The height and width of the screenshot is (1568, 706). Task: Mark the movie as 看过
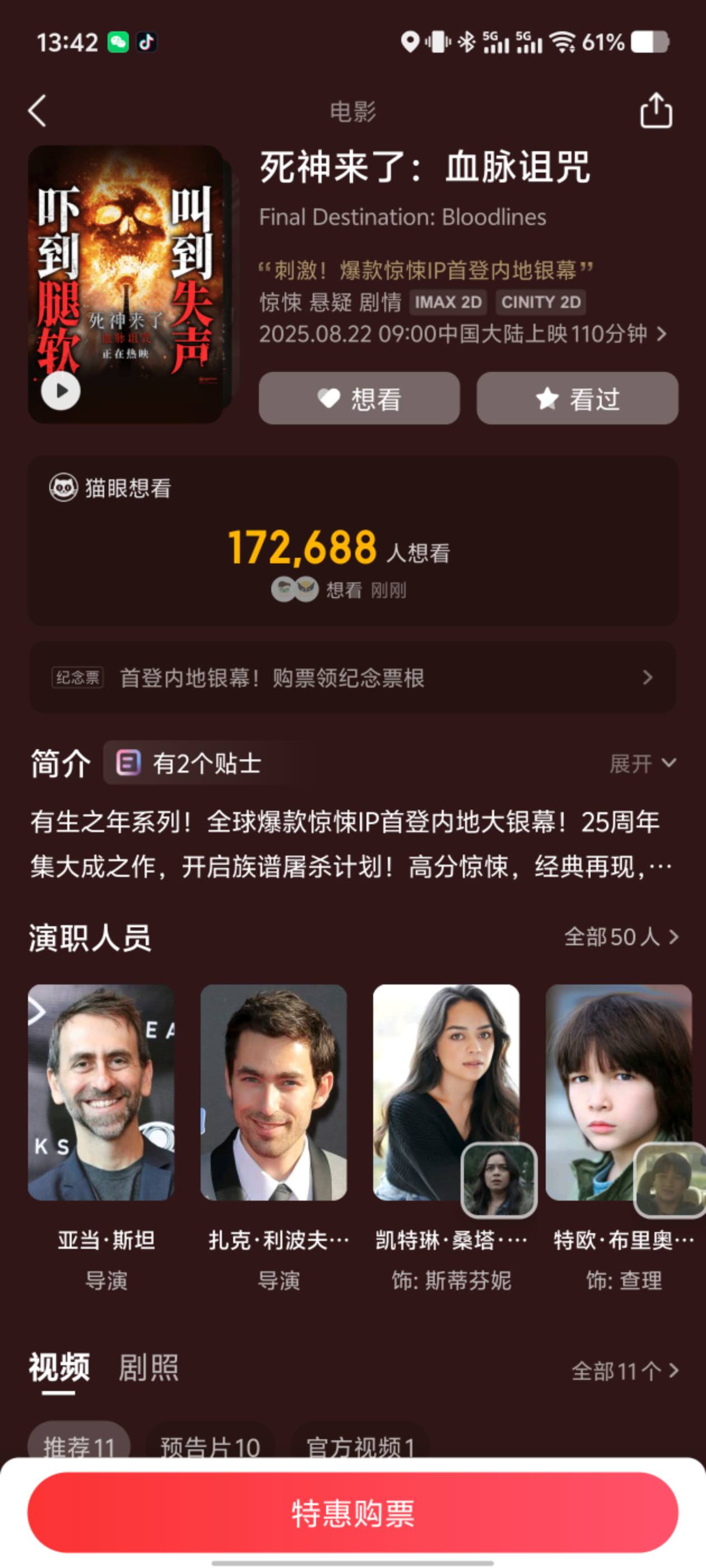[577, 399]
